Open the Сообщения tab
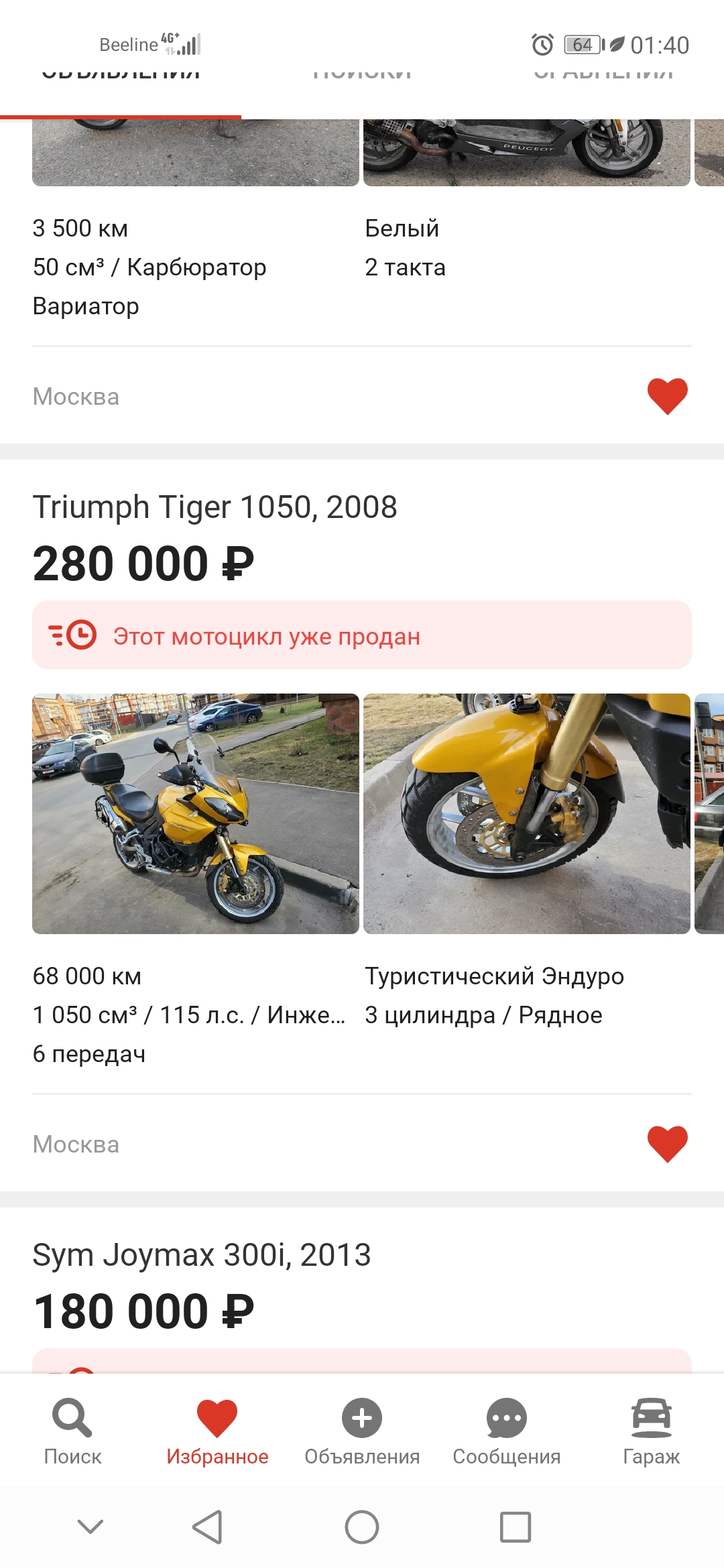This screenshot has width=724, height=1568. pos(507,1431)
